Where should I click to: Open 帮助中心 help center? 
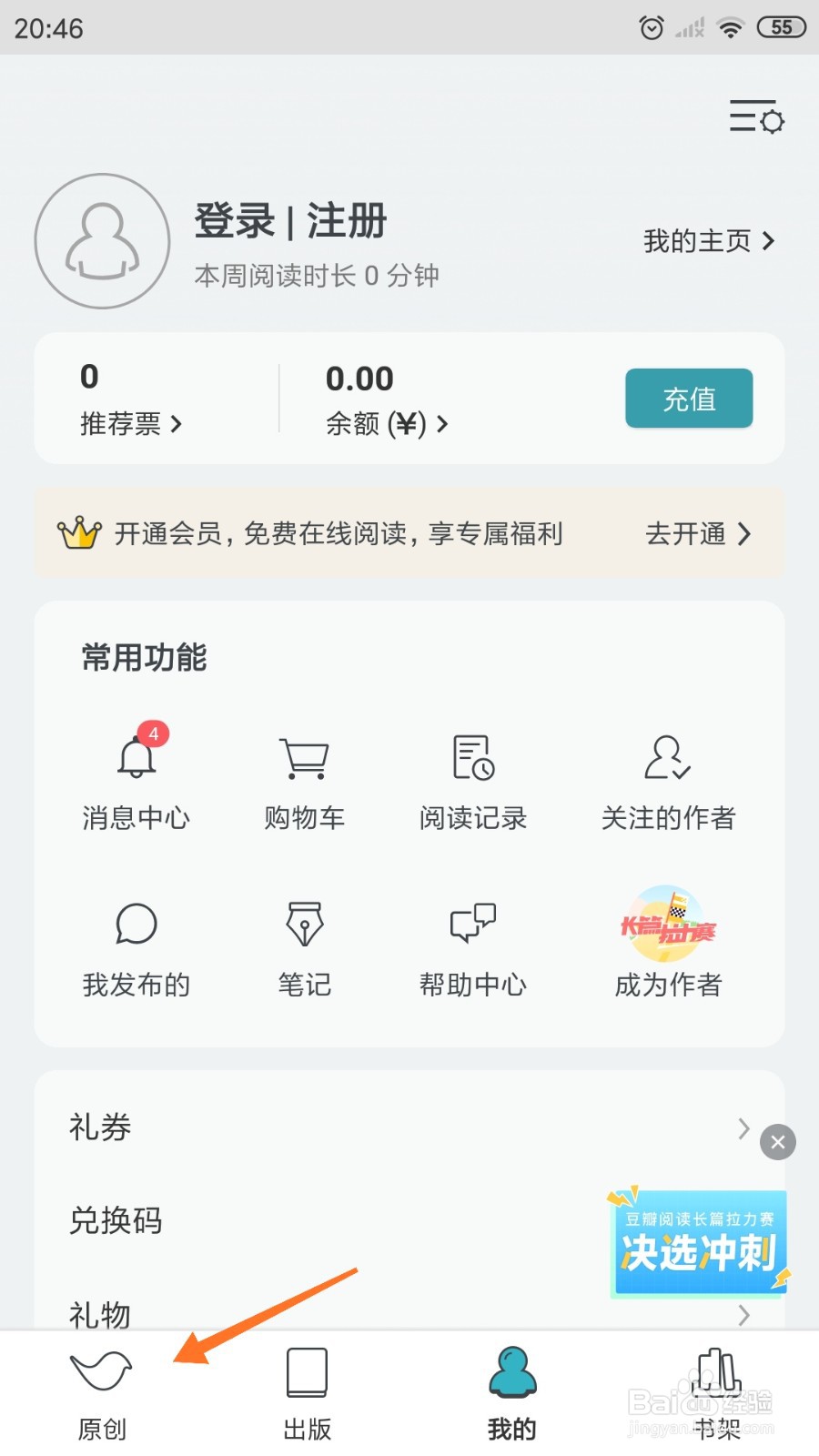pyautogui.click(x=473, y=946)
